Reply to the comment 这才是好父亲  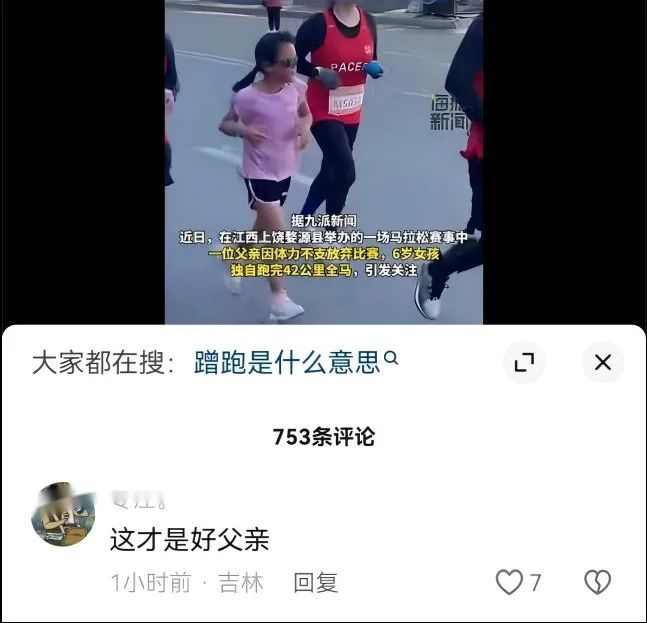click(315, 582)
